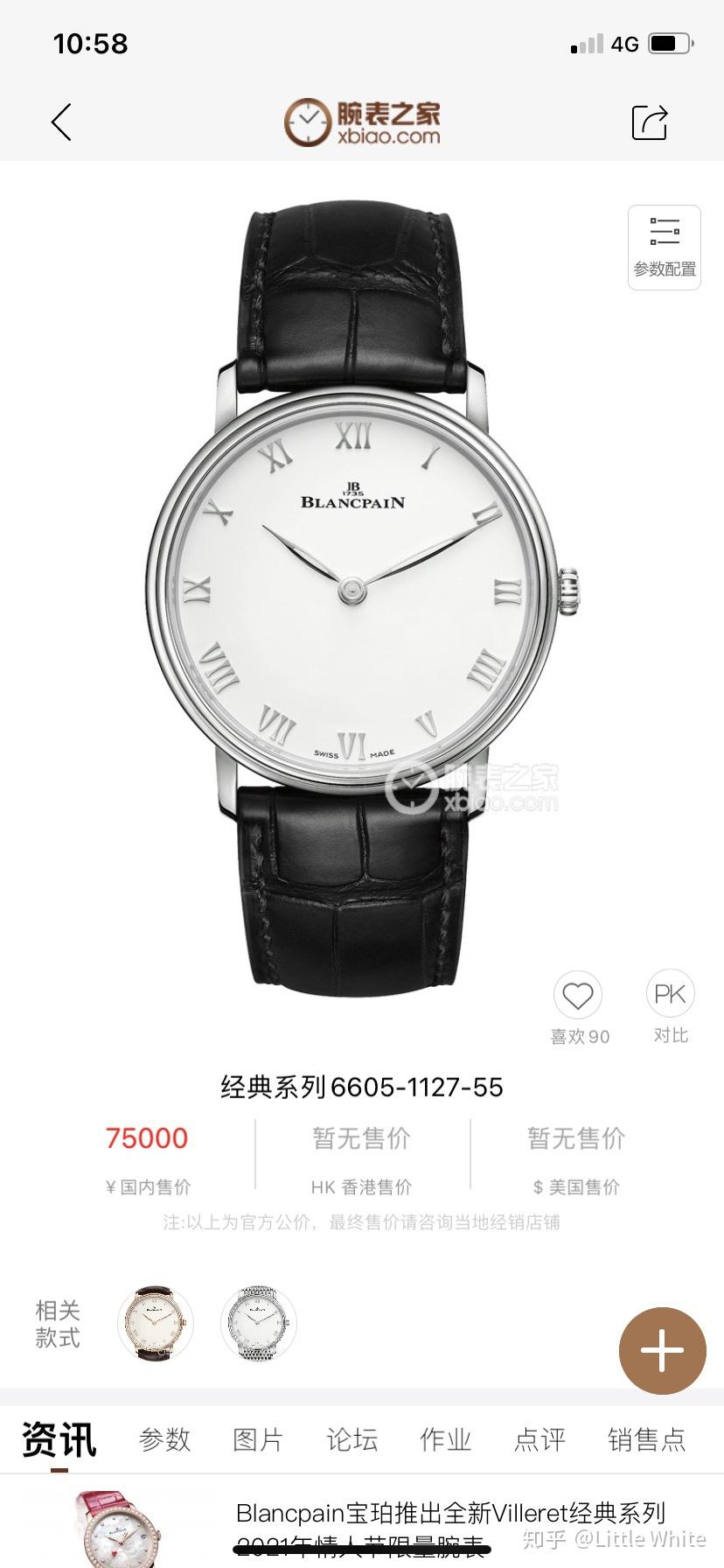Screen dimensions: 724x1568
Task: Tap the brown plus floating button
Action: tap(662, 1350)
